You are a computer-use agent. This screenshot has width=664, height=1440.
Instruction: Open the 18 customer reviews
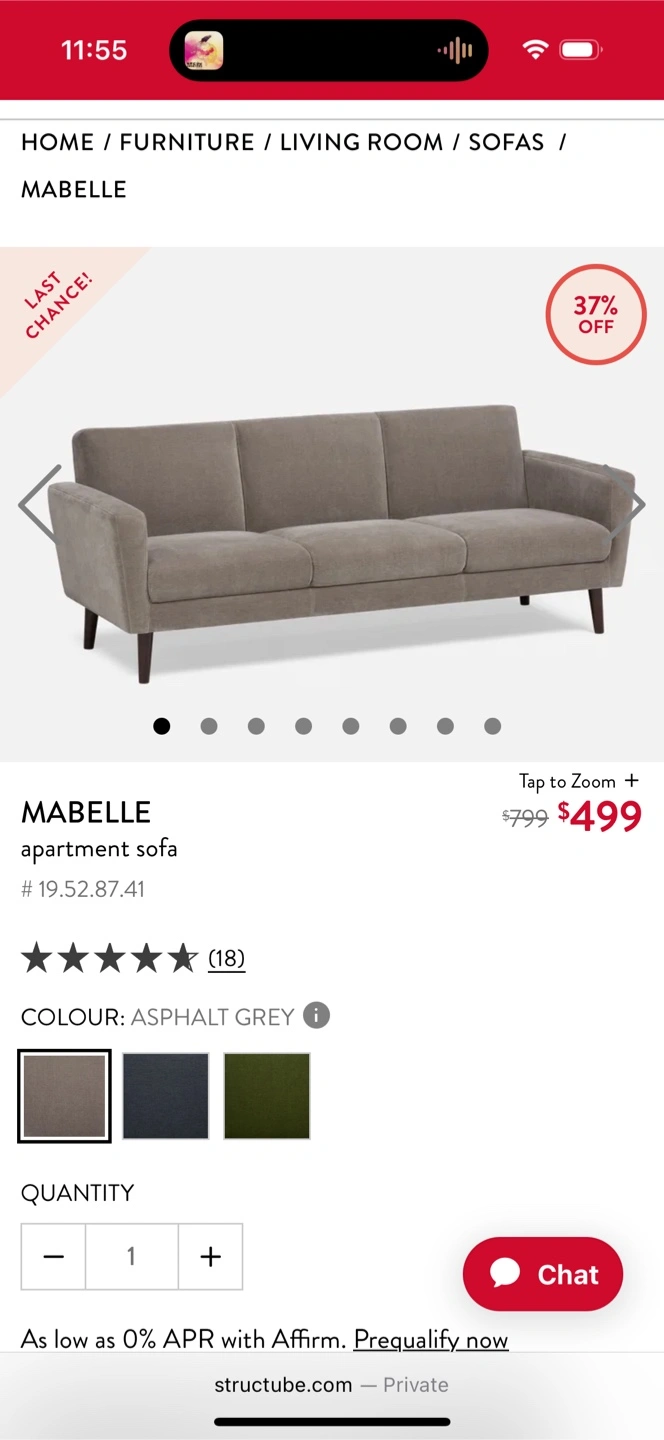[x=226, y=959]
